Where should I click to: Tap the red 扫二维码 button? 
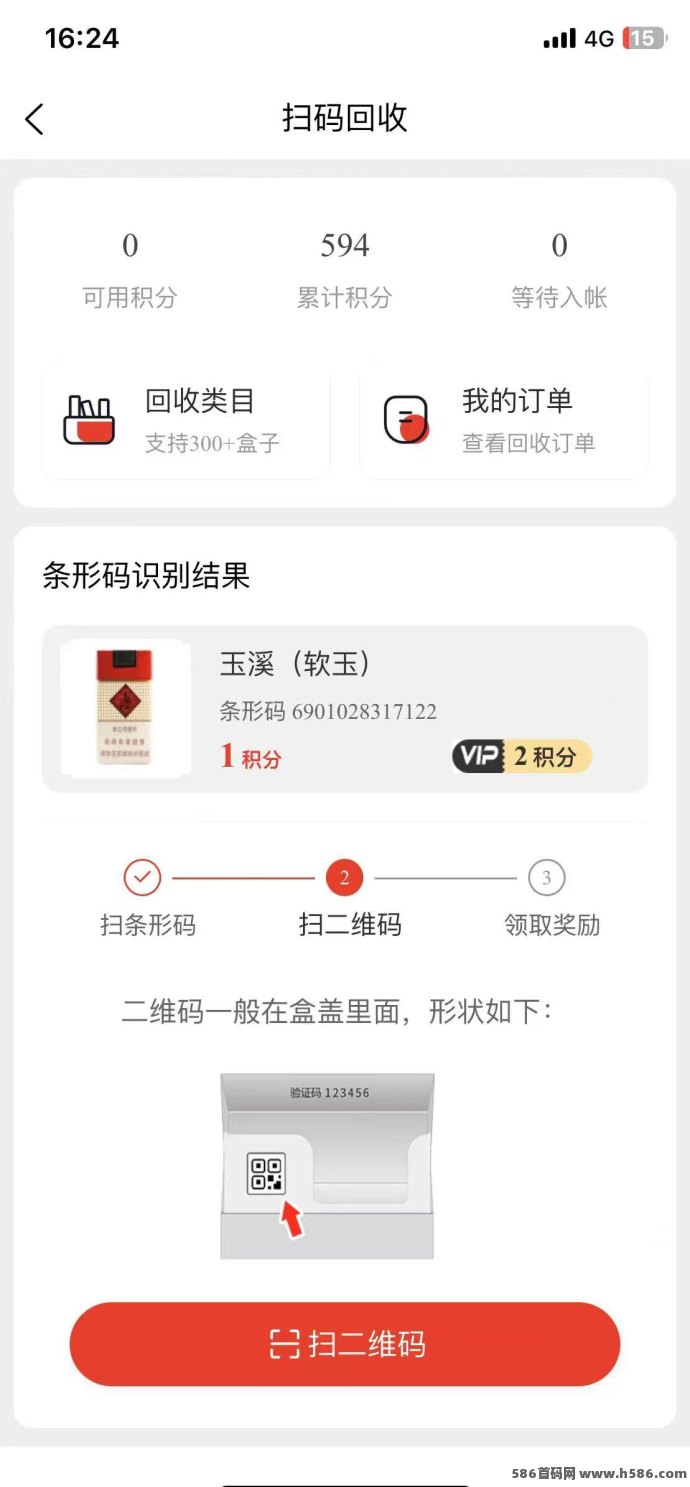pos(345,1343)
